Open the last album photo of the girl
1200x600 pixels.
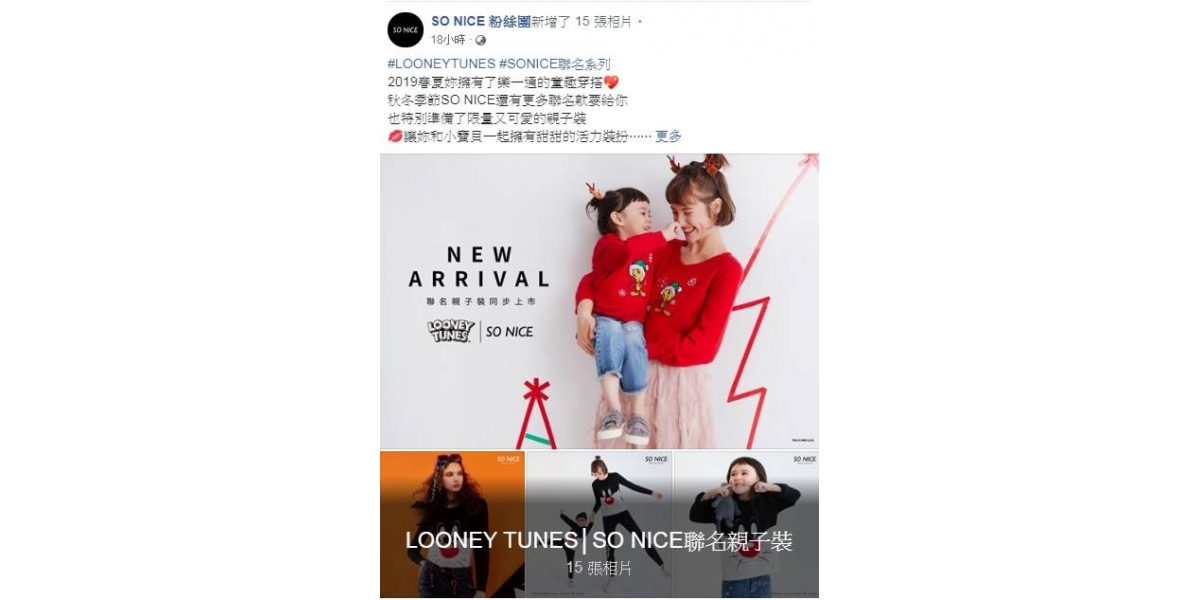click(x=746, y=490)
